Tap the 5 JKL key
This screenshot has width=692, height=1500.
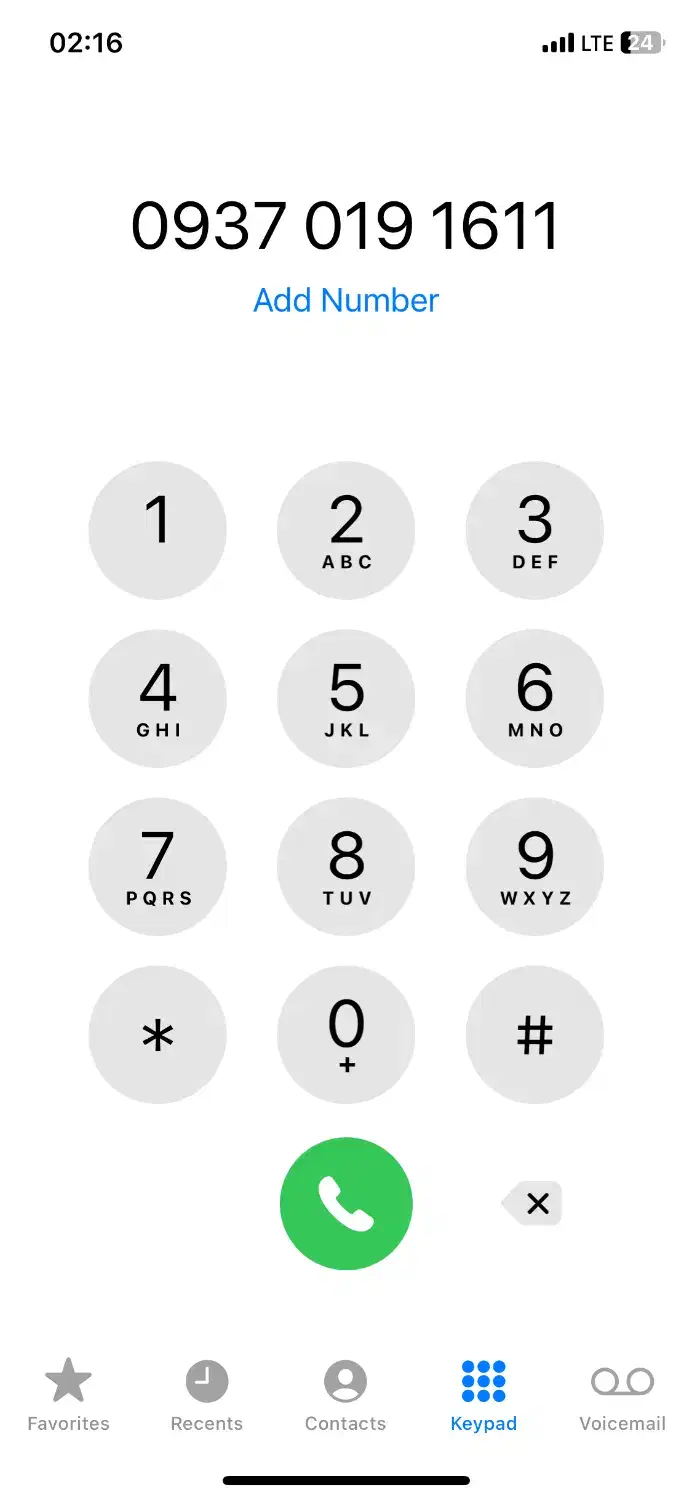pos(346,698)
